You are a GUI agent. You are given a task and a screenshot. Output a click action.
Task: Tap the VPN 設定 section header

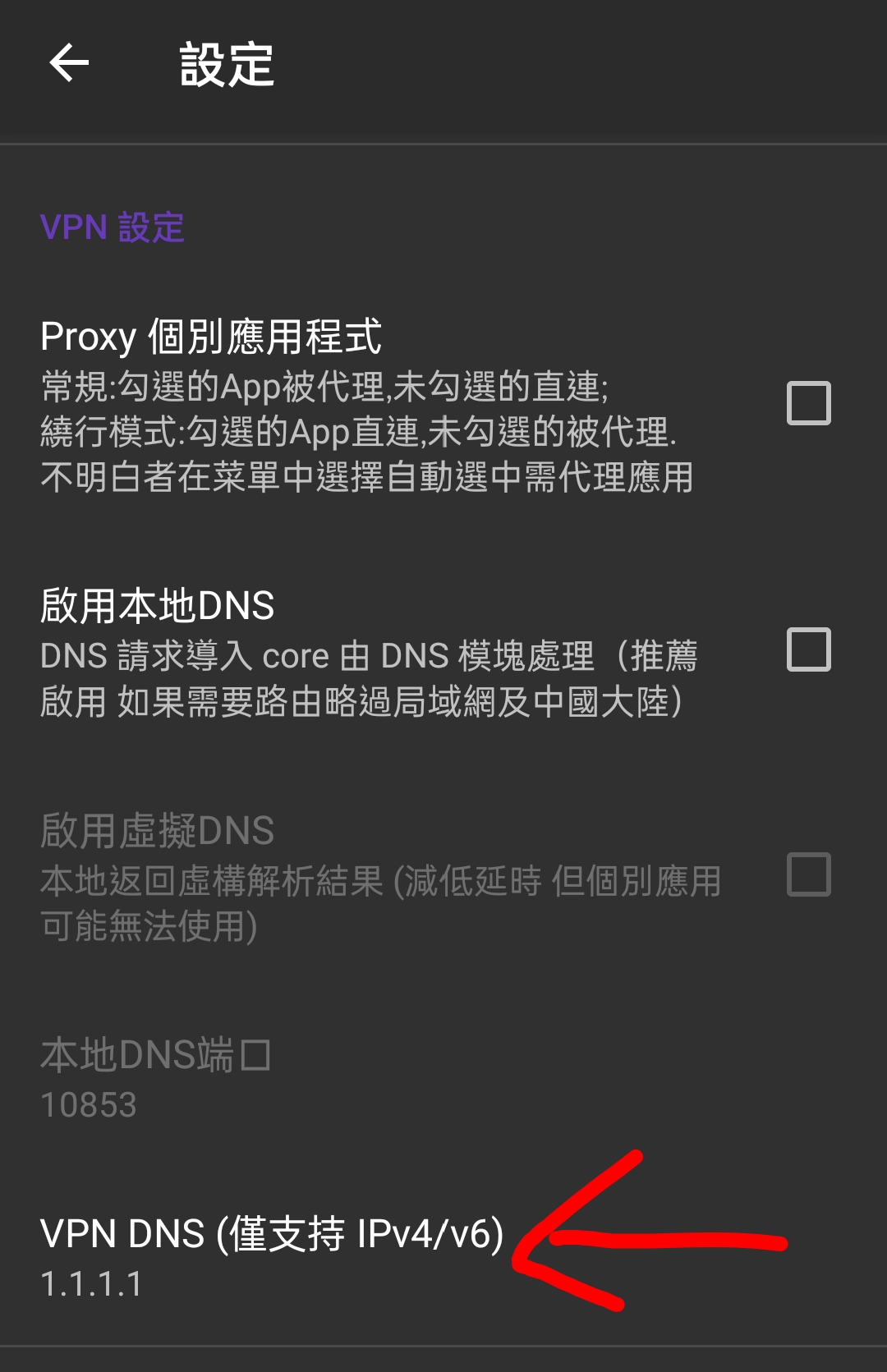pos(113,228)
